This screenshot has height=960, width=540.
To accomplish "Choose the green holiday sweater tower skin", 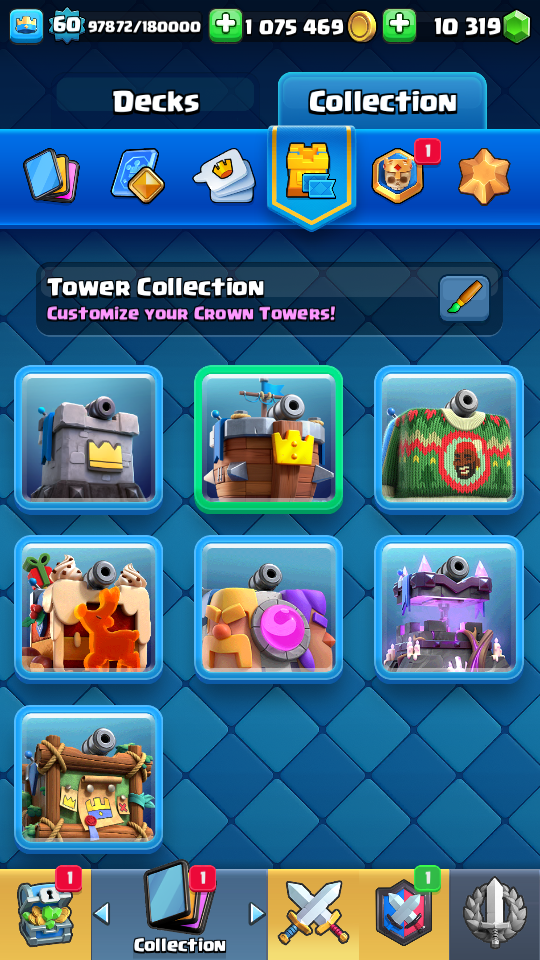I will point(449,438).
